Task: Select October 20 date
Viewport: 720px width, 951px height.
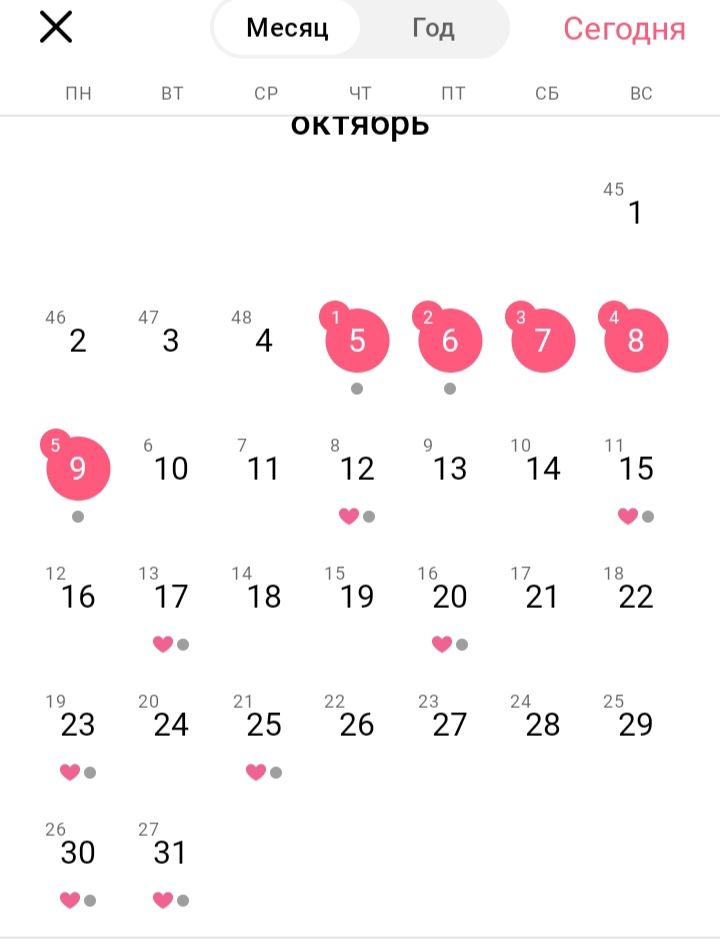Action: pyautogui.click(x=450, y=597)
